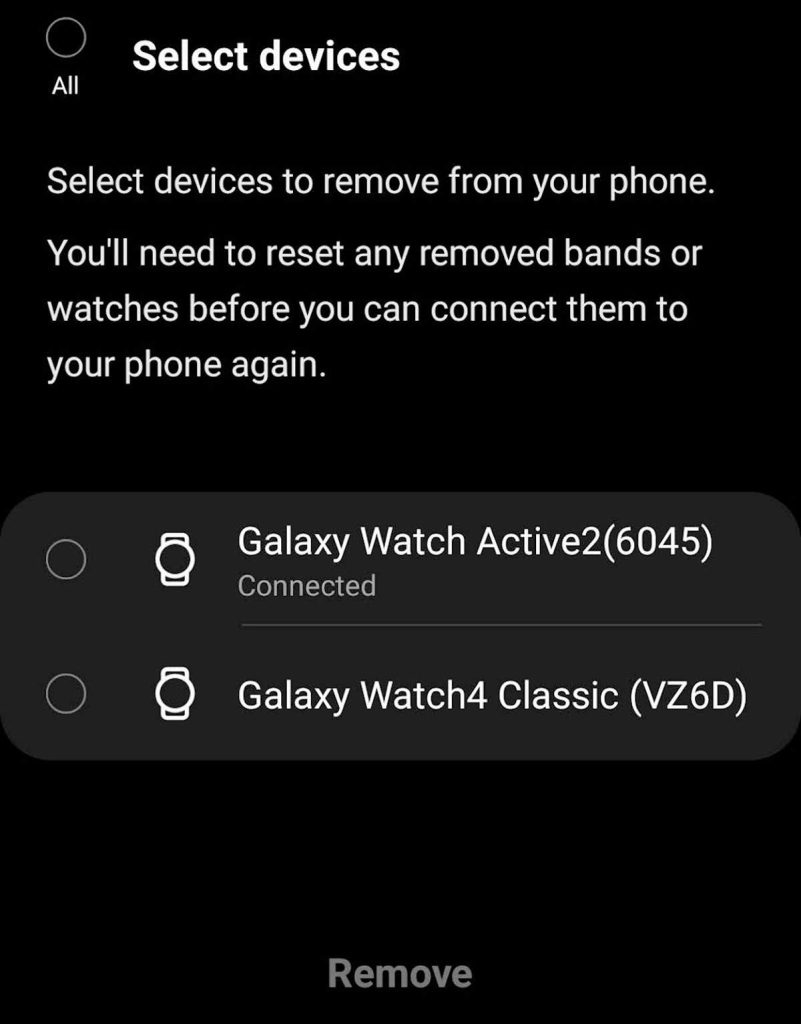The image size is (801, 1024).
Task: Tap the Remove button
Action: tap(400, 972)
